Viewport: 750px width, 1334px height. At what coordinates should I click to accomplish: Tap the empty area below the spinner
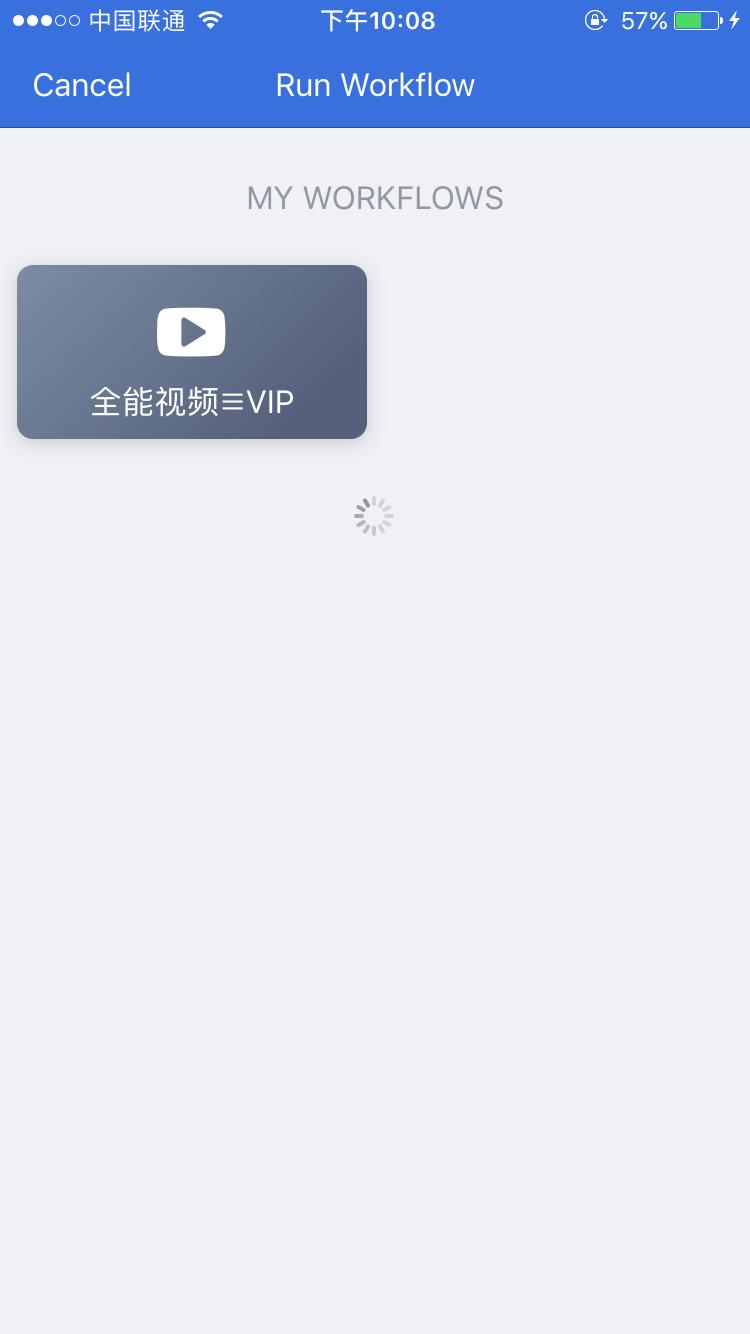[375, 800]
